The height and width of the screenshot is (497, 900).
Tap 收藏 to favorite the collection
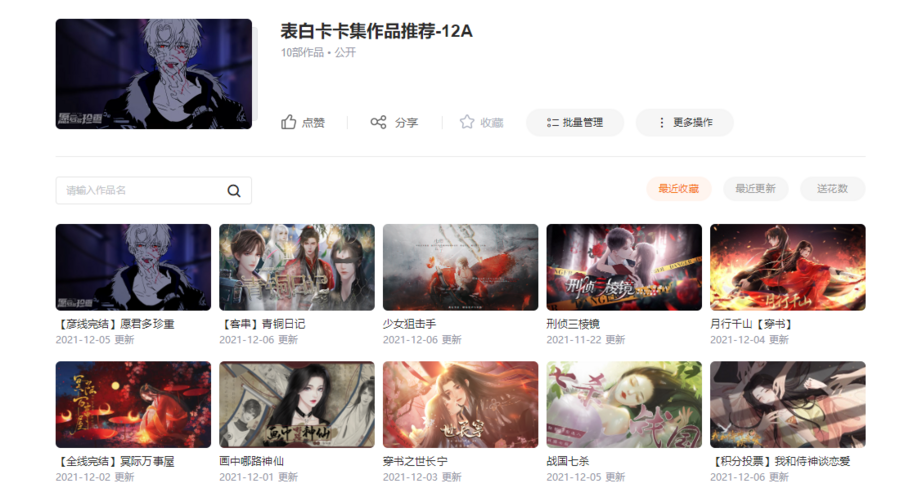click(481, 122)
